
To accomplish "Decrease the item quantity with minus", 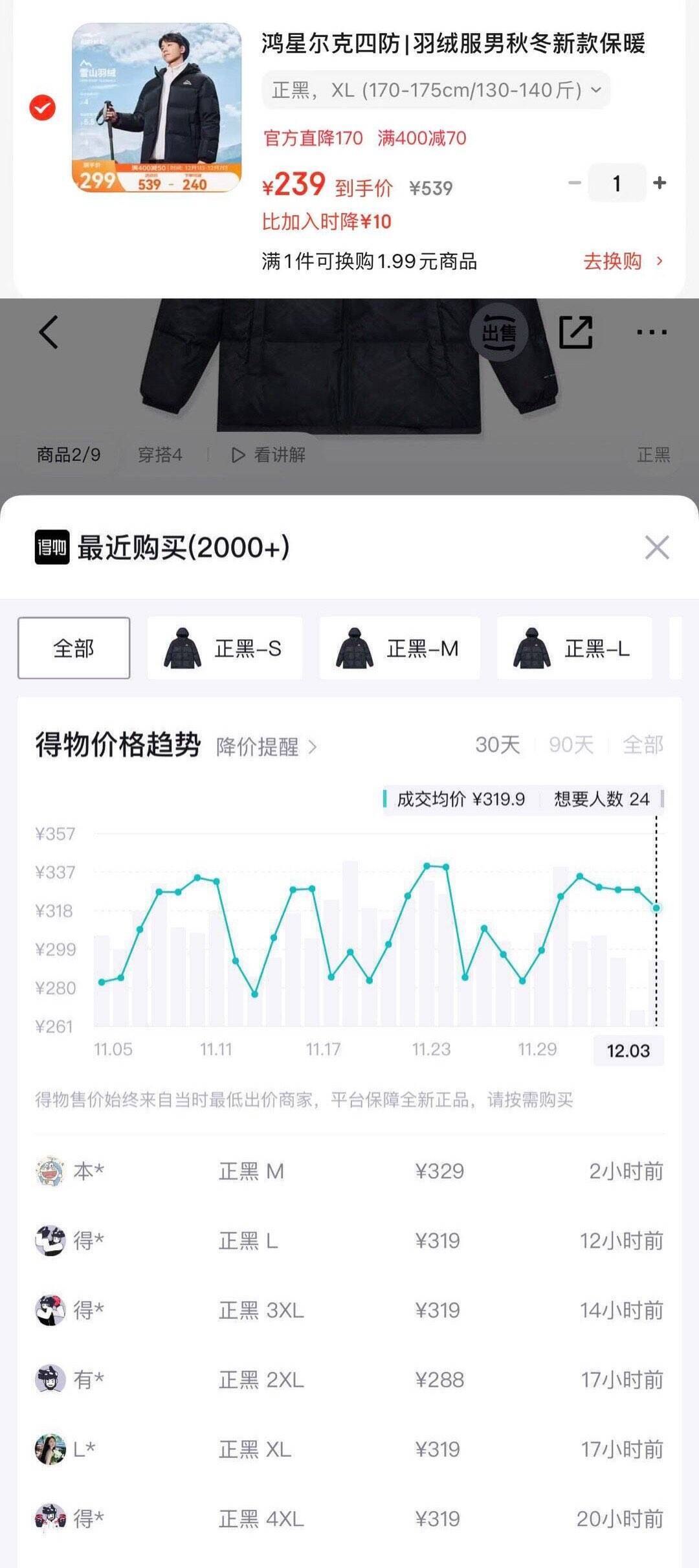I will point(574,183).
